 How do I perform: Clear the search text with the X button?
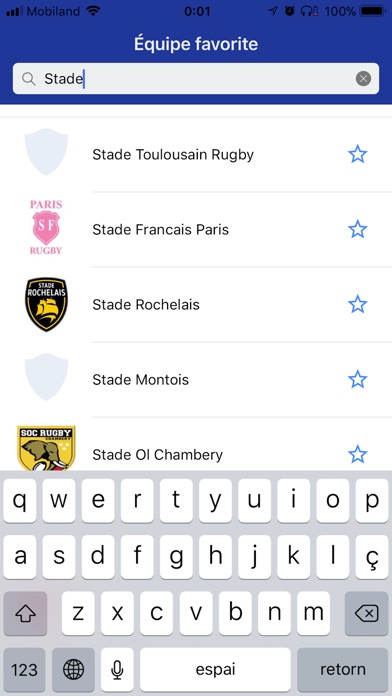tap(363, 79)
